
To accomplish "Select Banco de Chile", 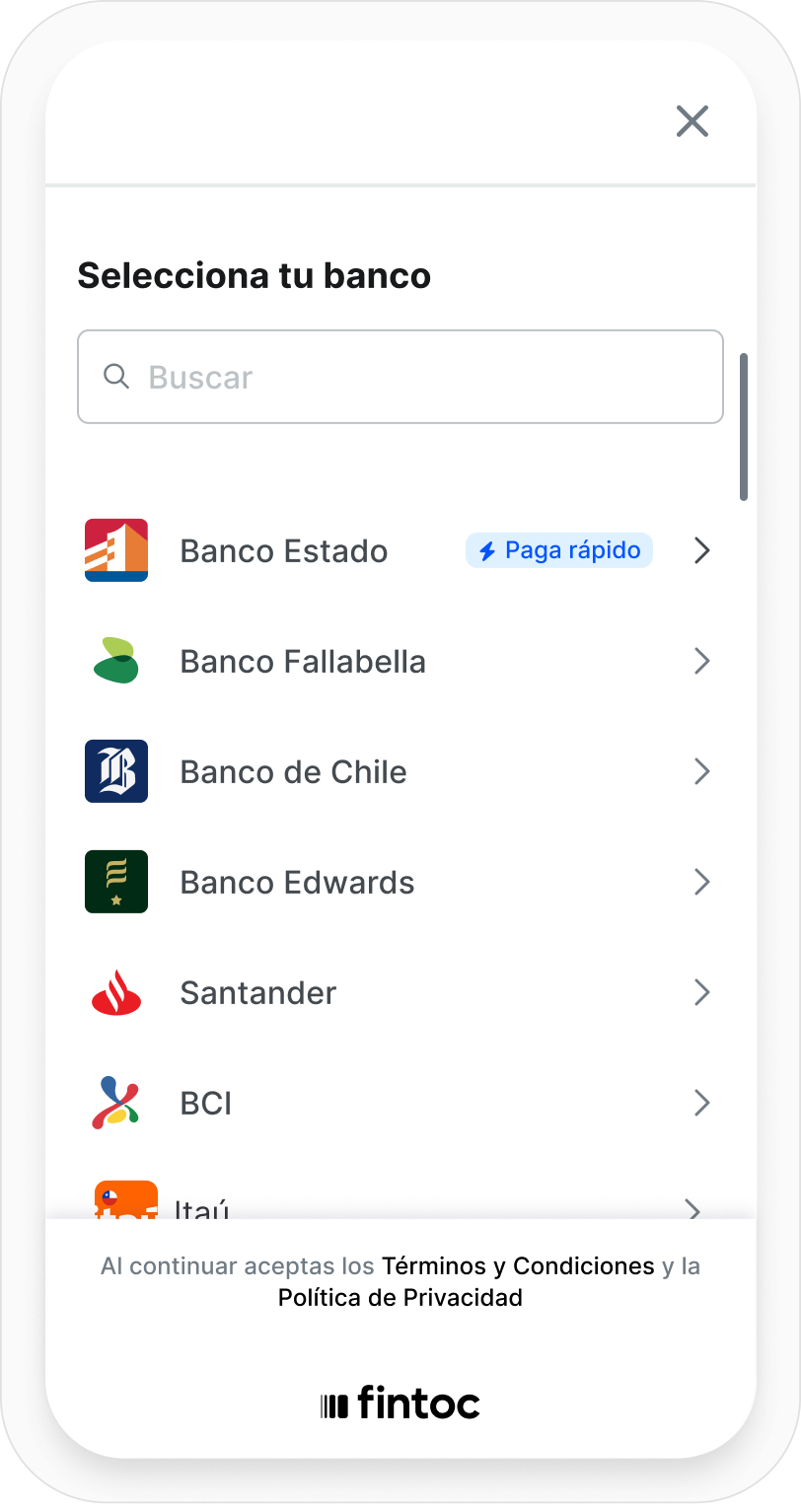I will pyautogui.click(x=400, y=771).
